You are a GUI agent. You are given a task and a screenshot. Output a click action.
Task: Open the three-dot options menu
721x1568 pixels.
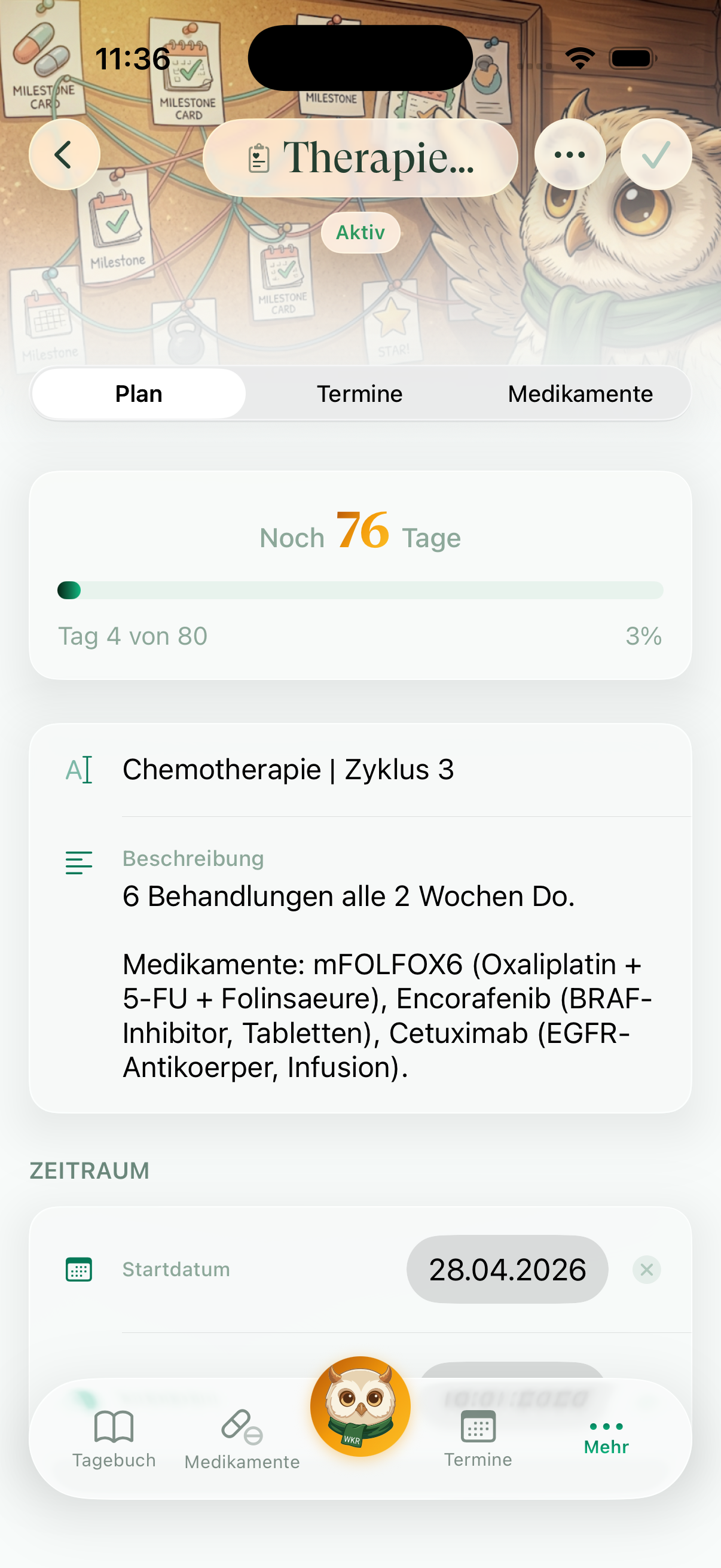[570, 155]
